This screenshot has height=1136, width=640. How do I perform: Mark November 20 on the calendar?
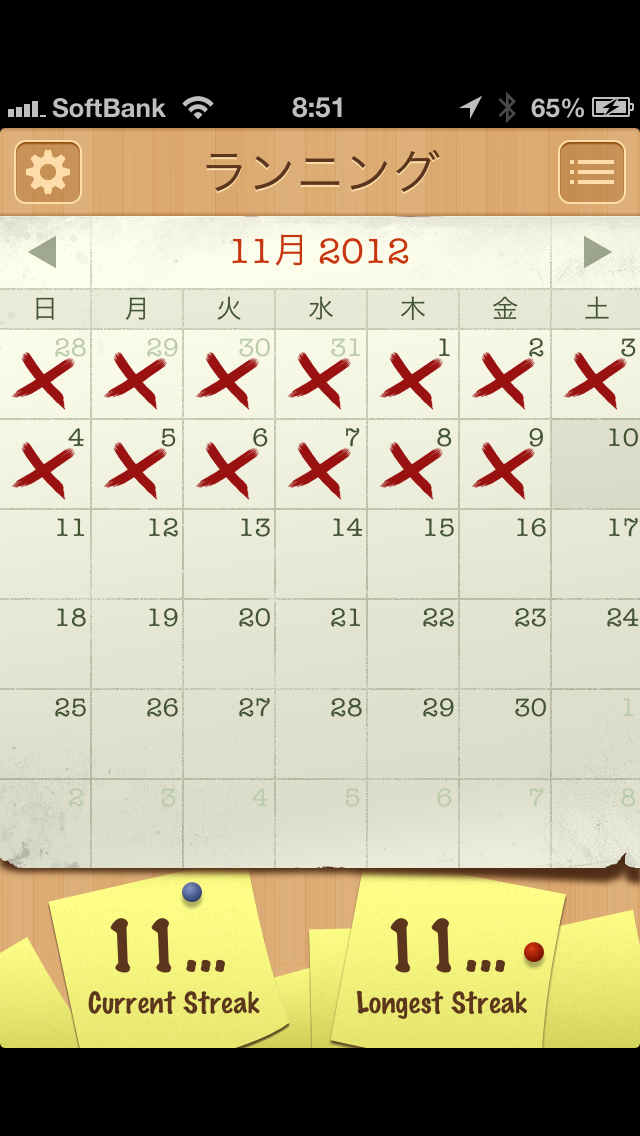pyautogui.click(x=229, y=645)
